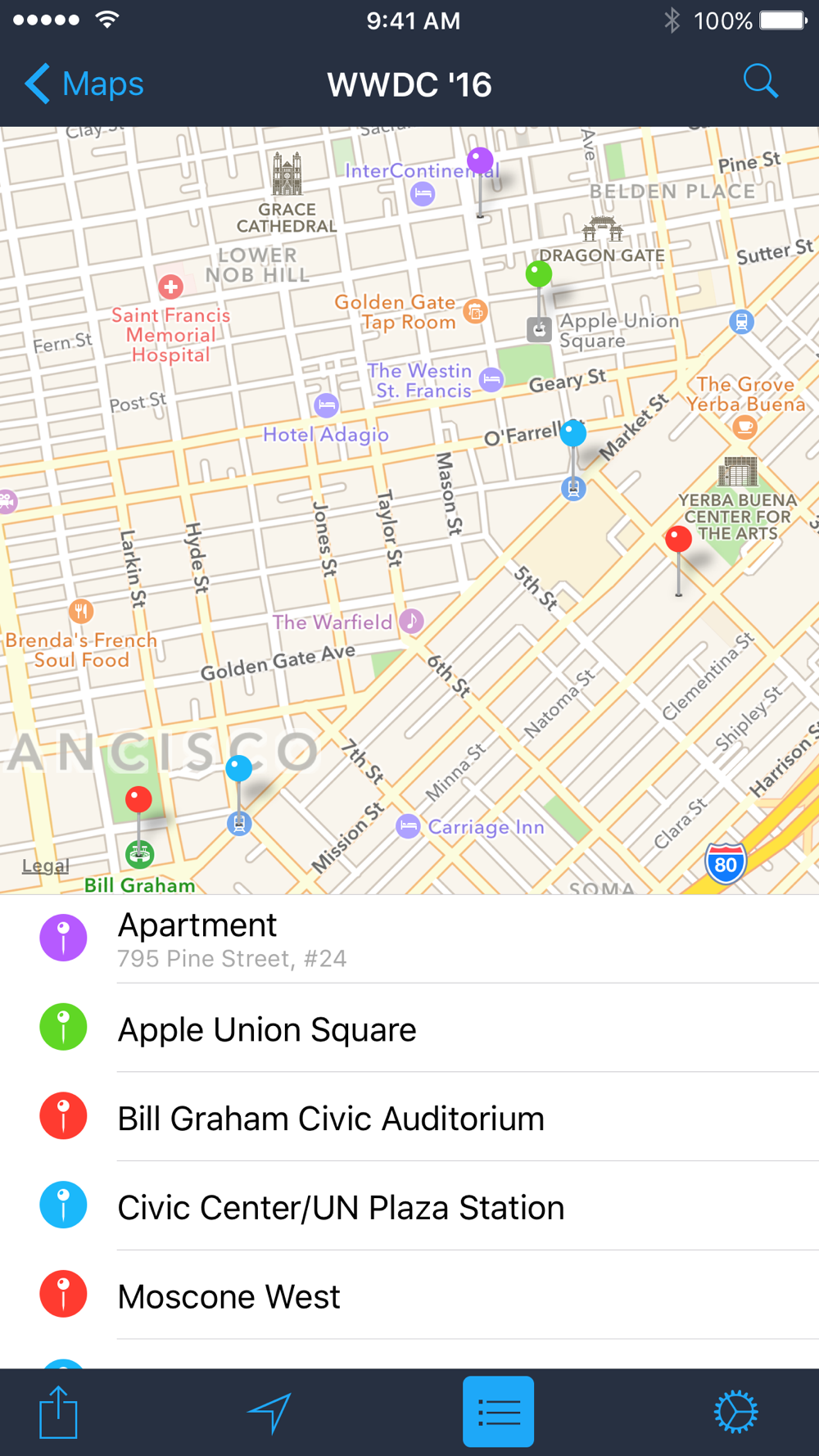
Task: Open the Legal link on the map
Action: [45, 866]
